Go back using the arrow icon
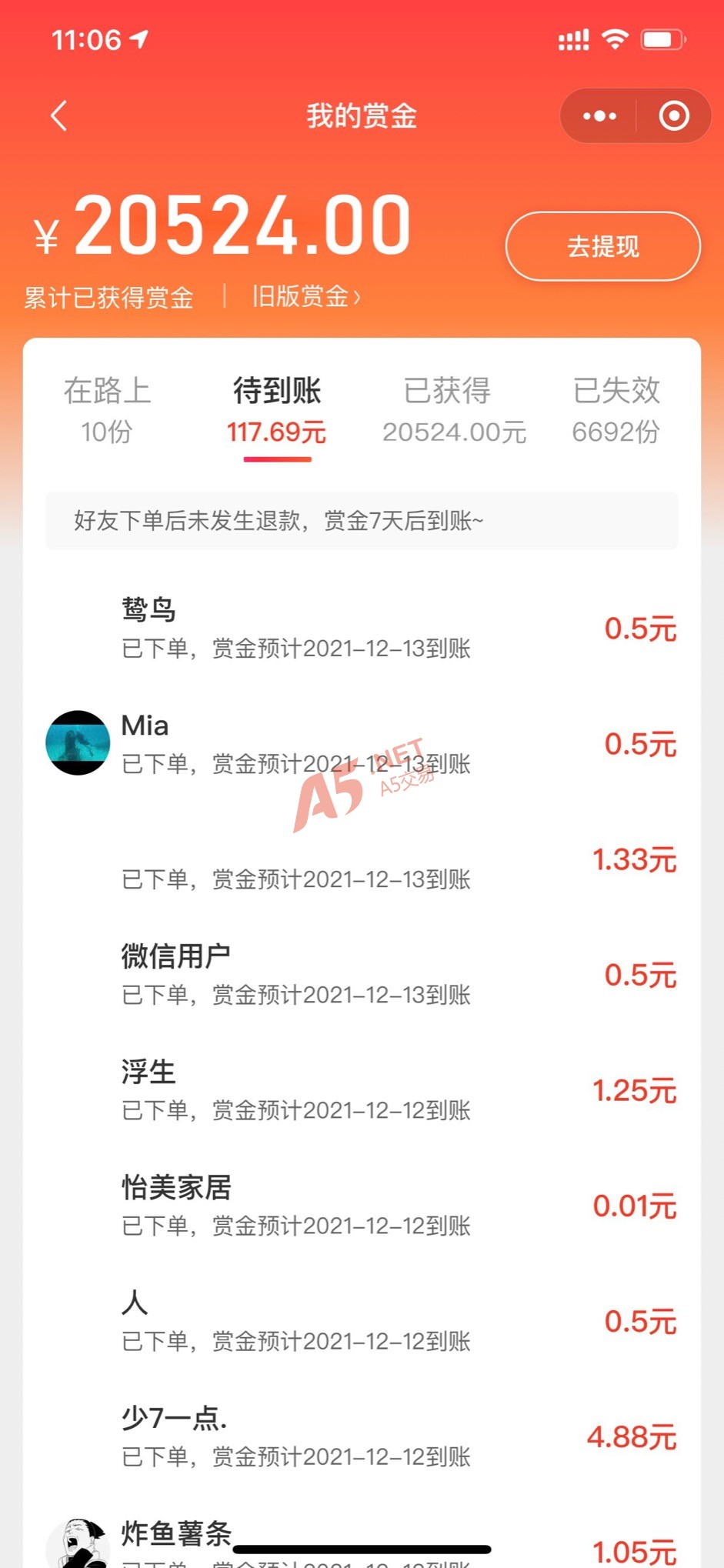This screenshot has height=1568, width=724. pos(59,116)
